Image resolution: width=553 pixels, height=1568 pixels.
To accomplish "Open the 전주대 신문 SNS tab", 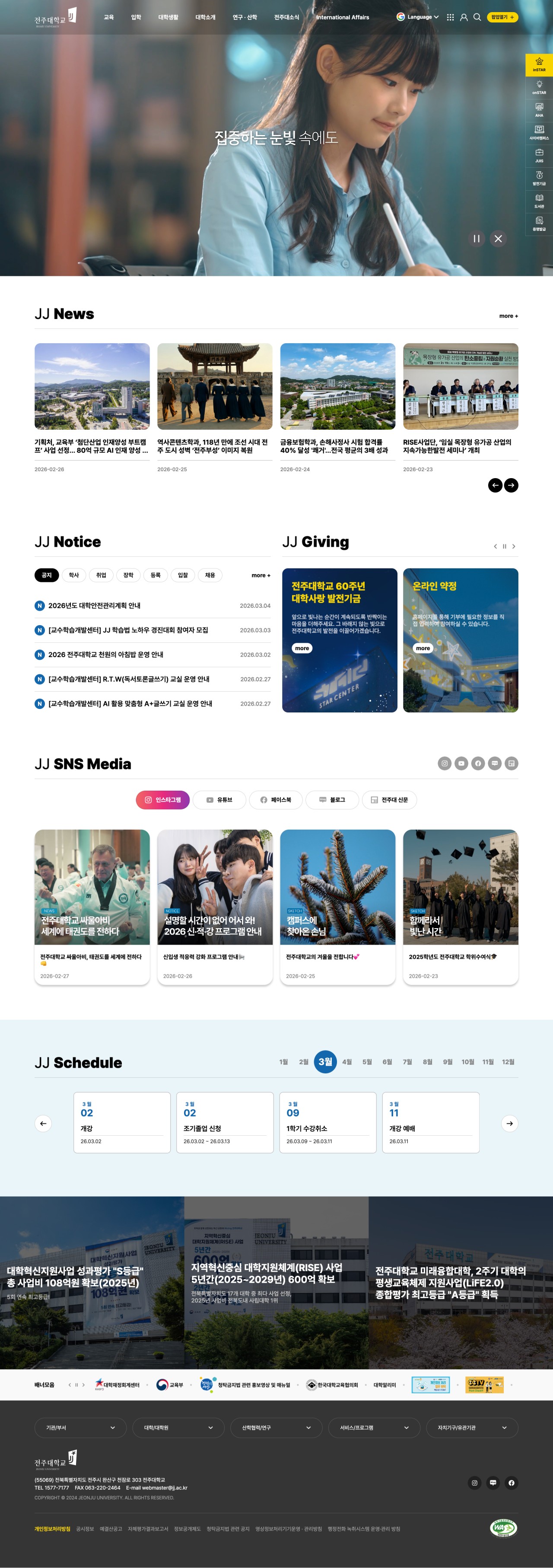I will (x=389, y=800).
